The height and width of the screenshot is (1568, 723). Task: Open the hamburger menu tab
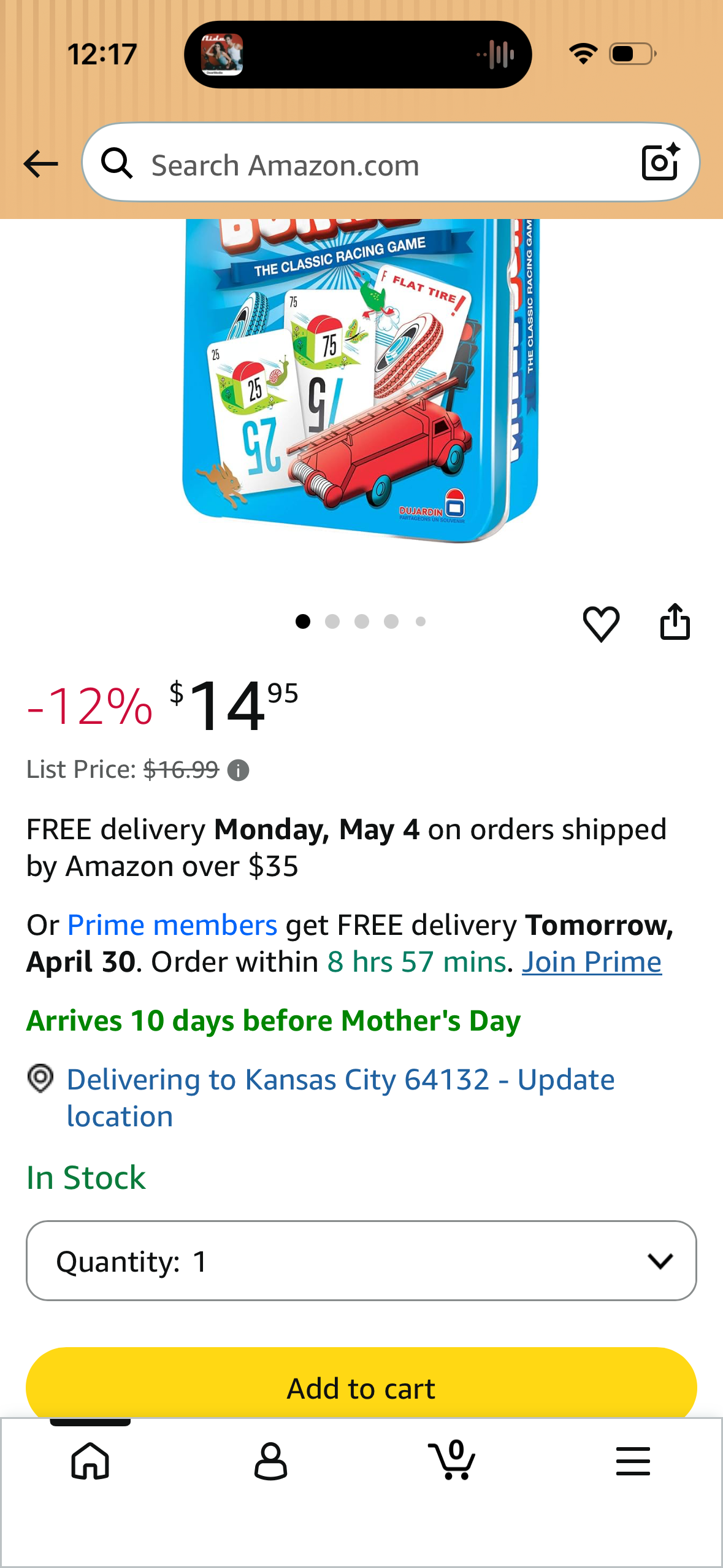coord(633,1461)
